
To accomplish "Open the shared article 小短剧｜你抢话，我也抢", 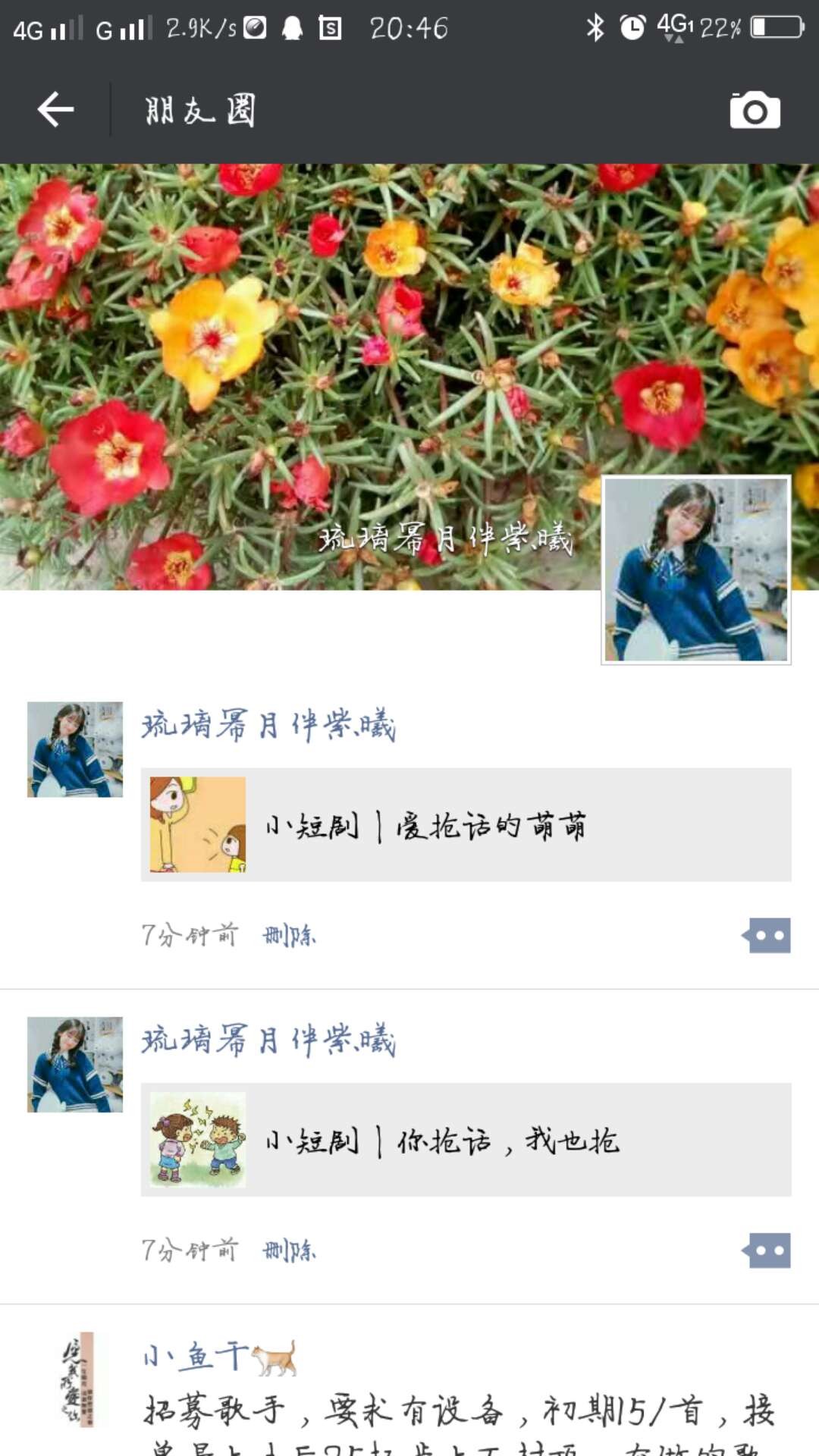I will 466,1140.
